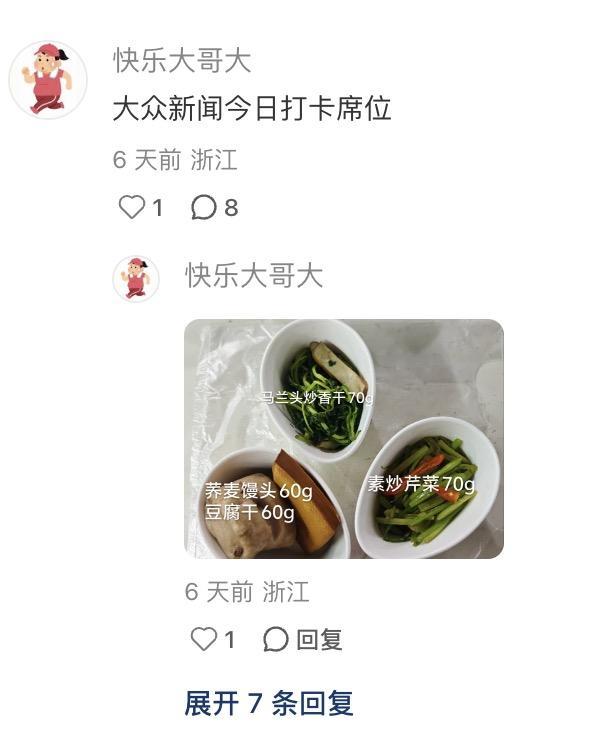The width and height of the screenshot is (616, 742).
Task: Expand 展开 7 条回复
Action: click(x=268, y=703)
